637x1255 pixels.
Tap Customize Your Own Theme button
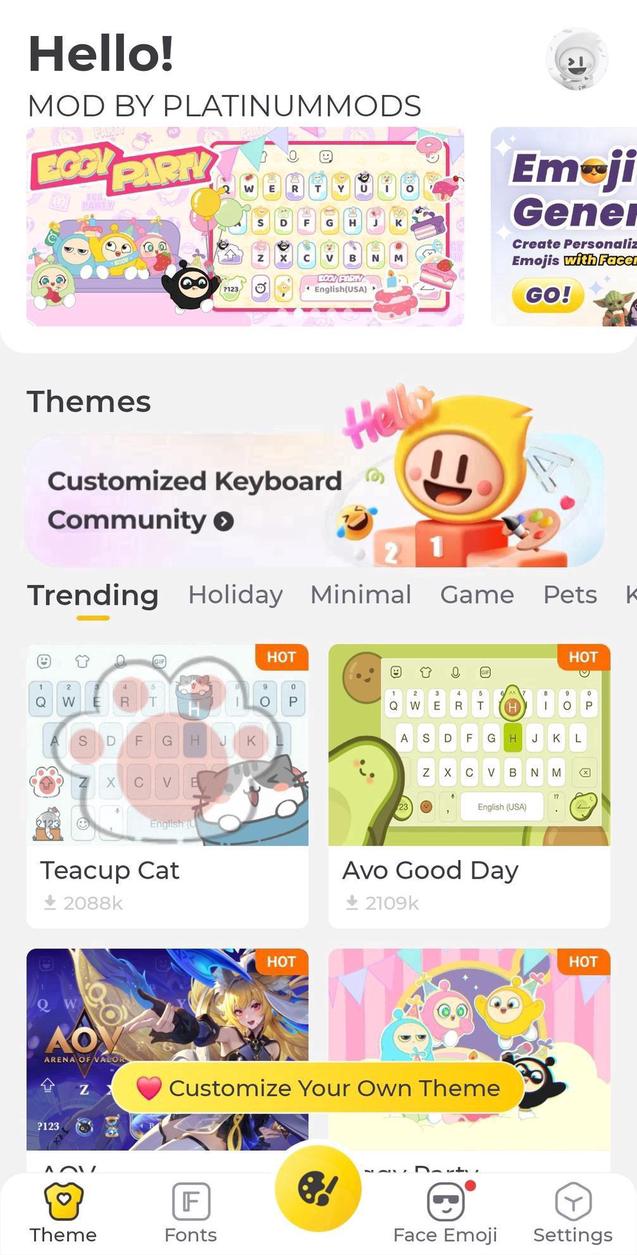point(318,1088)
